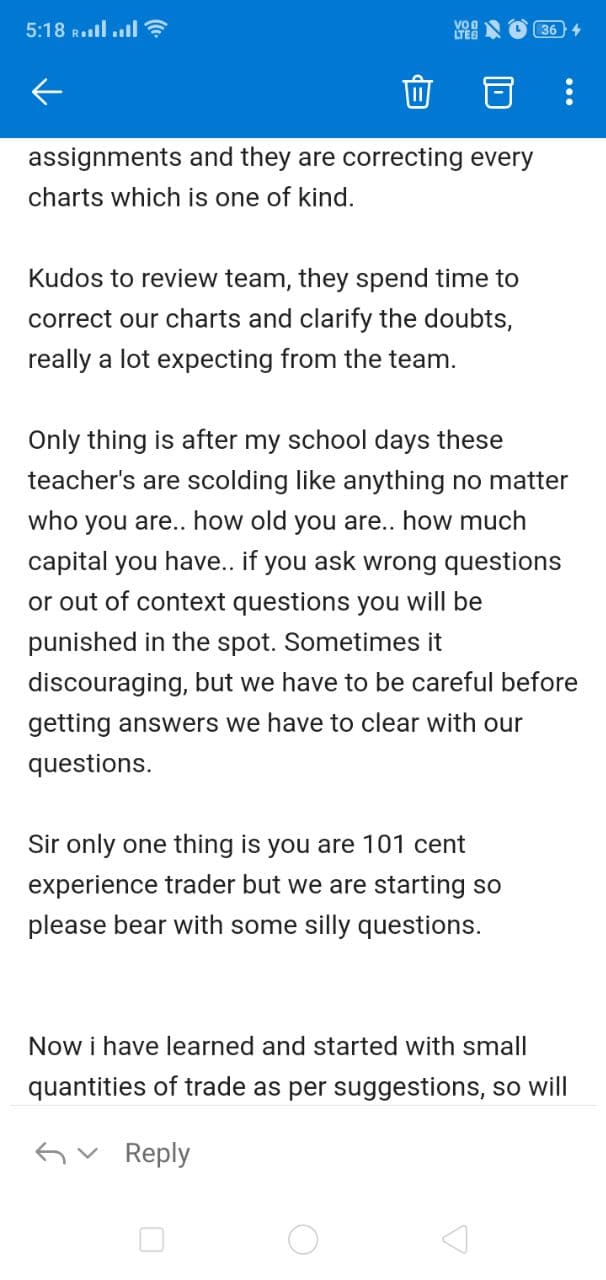Tap the system home button
The width and height of the screenshot is (606, 1280).
click(x=303, y=1240)
